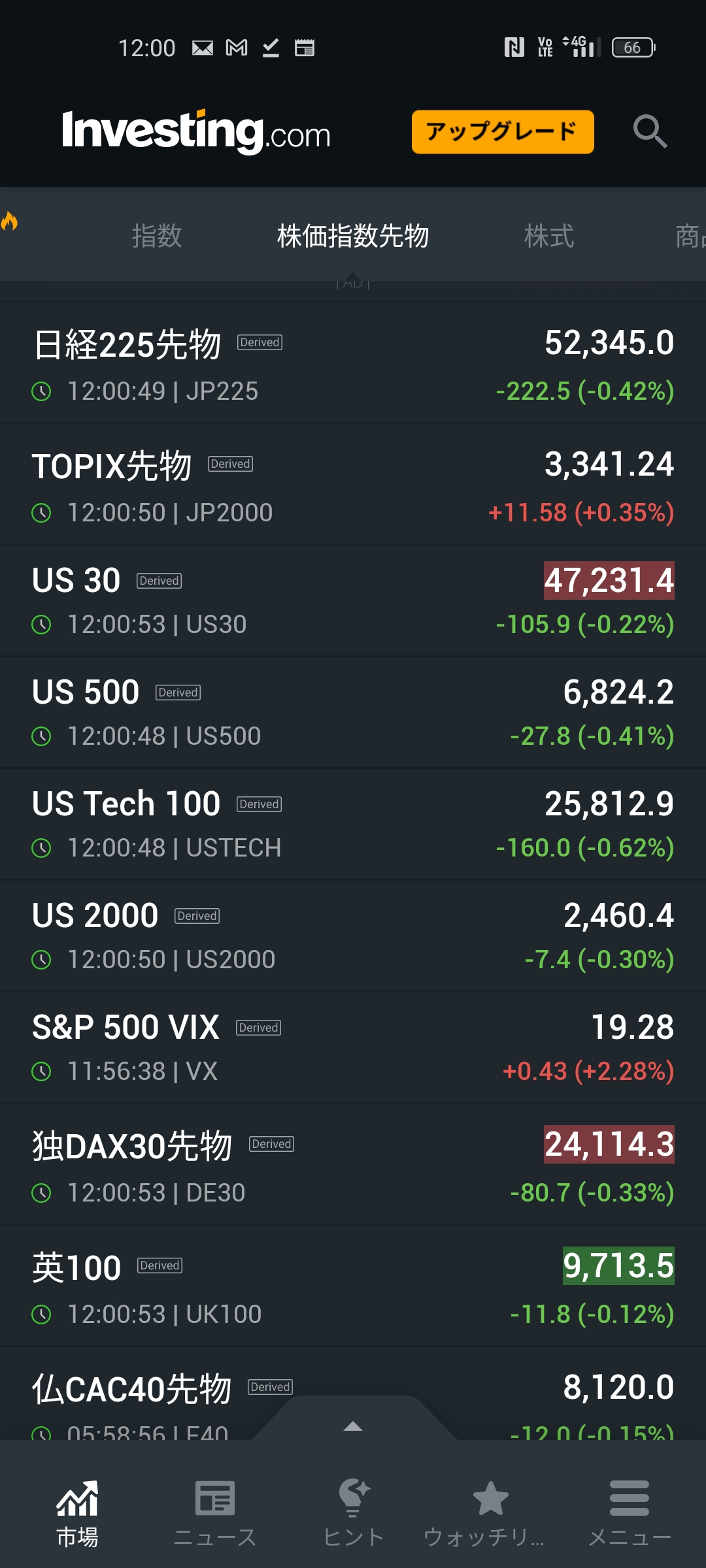Open US Tech 100 details
The width and height of the screenshot is (706, 1568).
[353, 825]
